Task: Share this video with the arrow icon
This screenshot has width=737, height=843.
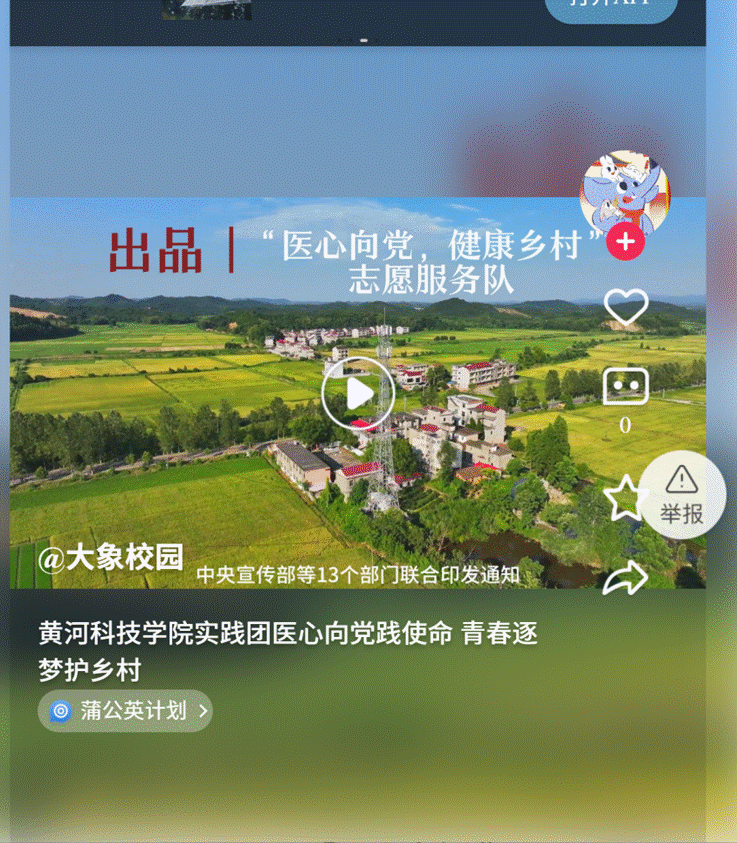Action: (x=625, y=577)
